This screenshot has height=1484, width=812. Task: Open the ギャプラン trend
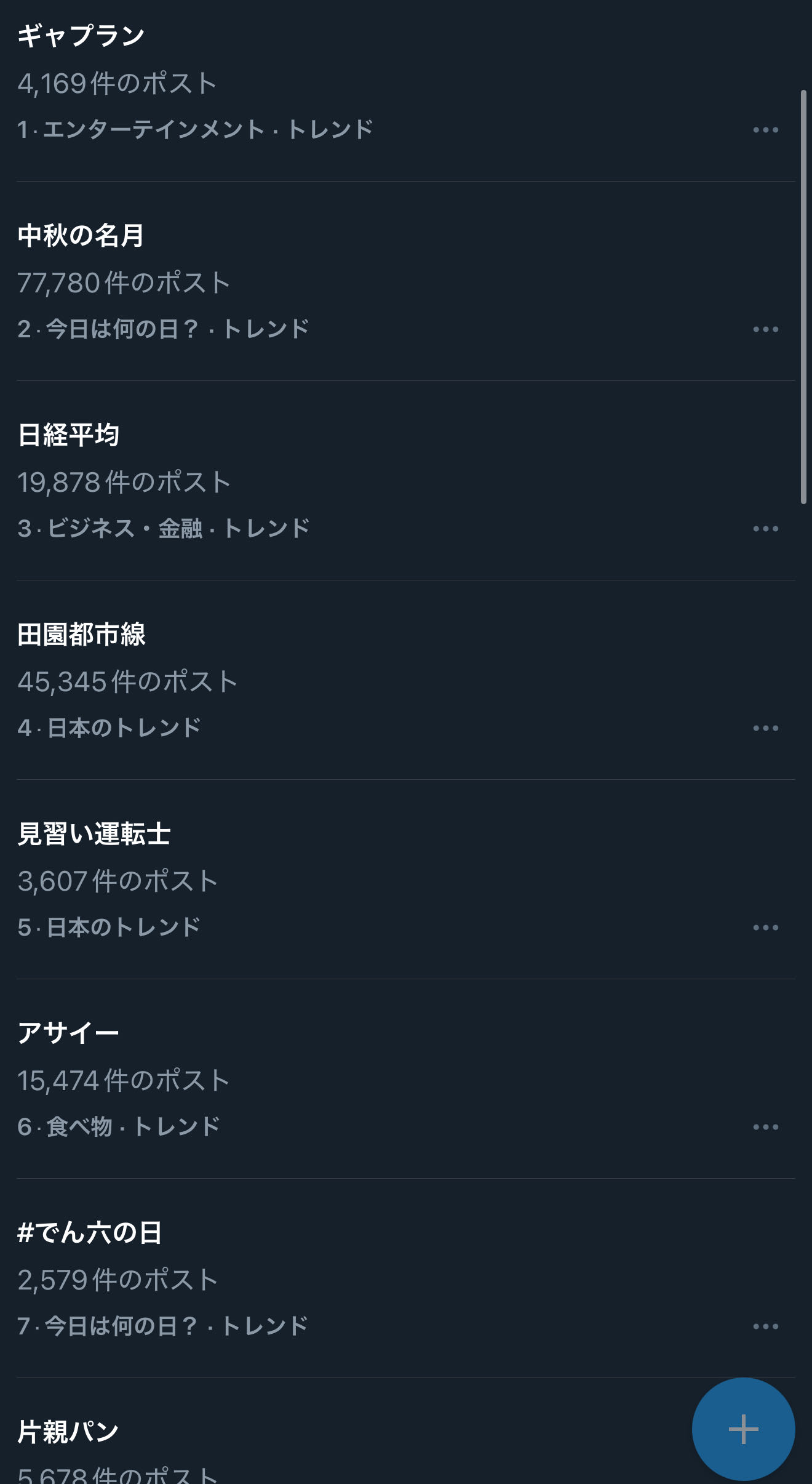tap(81, 36)
